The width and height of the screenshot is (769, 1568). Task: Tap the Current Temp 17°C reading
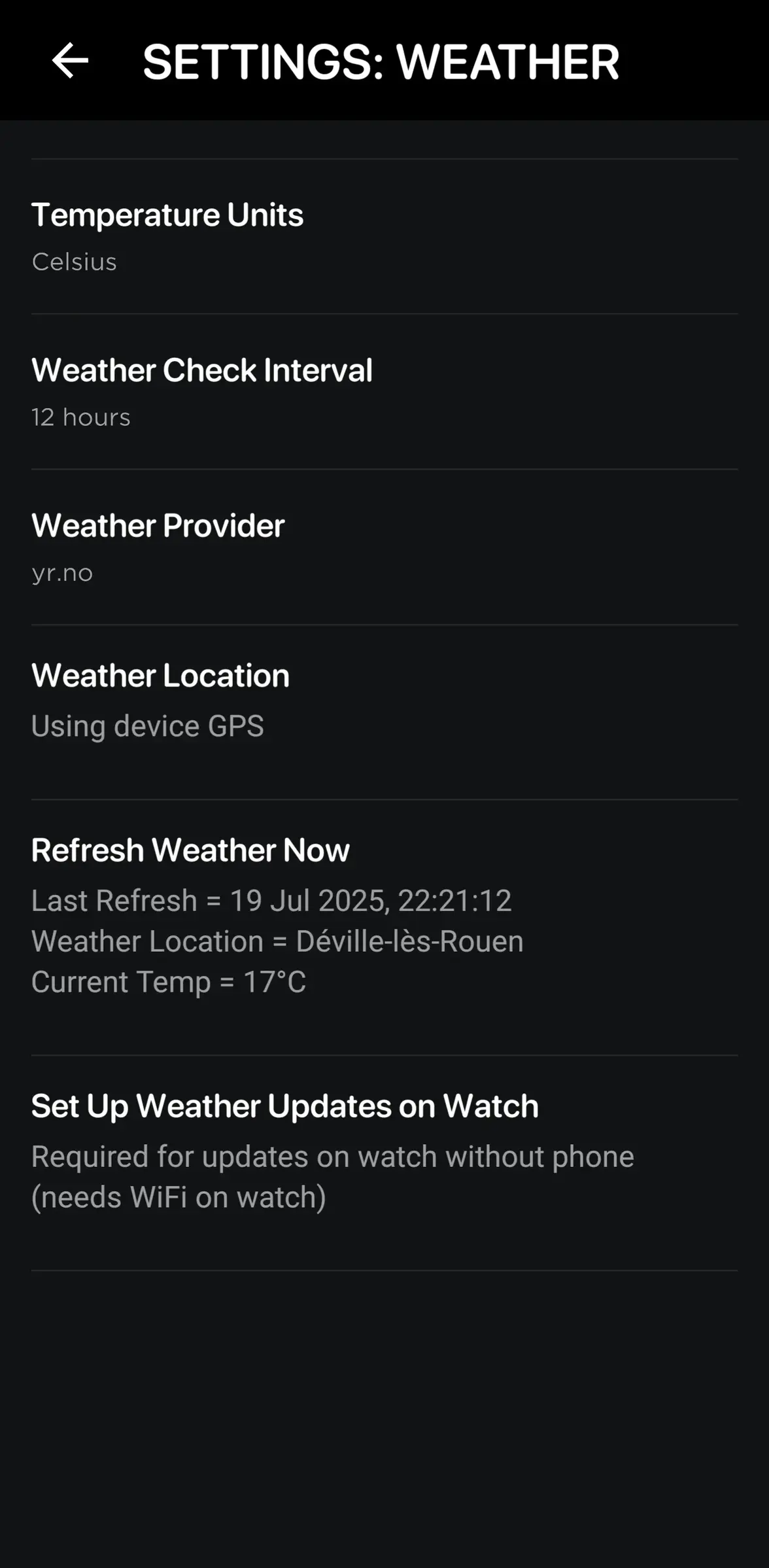point(169,981)
